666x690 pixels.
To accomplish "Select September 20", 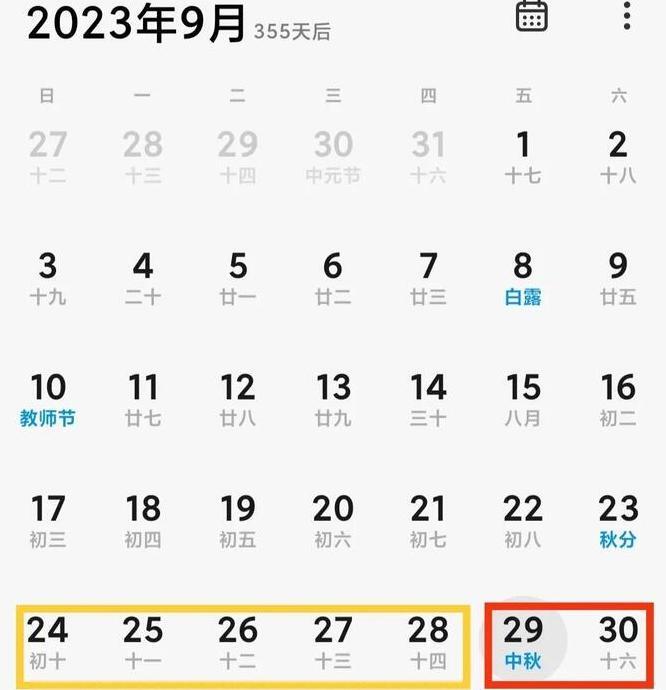I will [333, 520].
